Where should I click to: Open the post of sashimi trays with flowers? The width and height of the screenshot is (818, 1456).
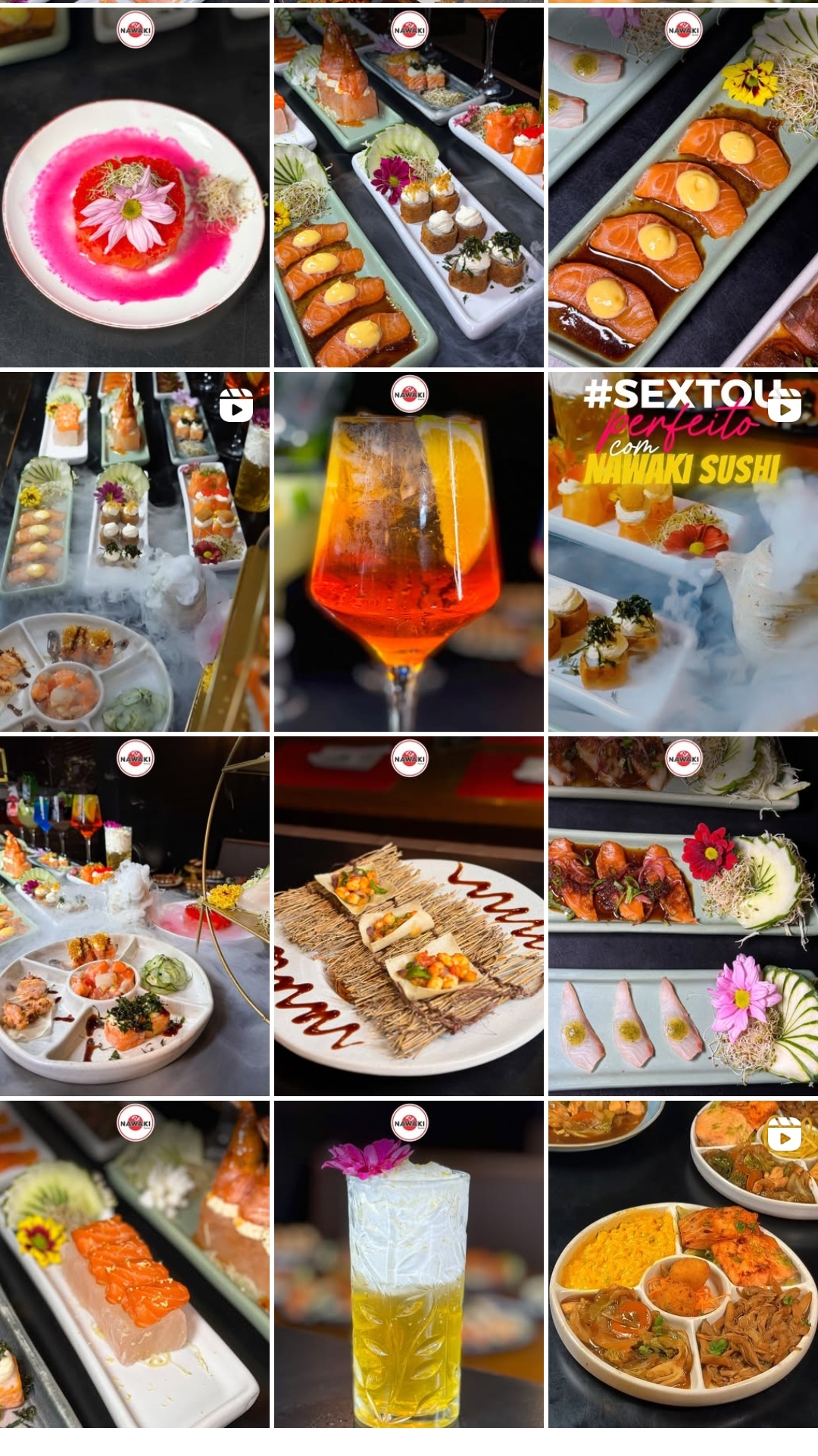[683, 917]
